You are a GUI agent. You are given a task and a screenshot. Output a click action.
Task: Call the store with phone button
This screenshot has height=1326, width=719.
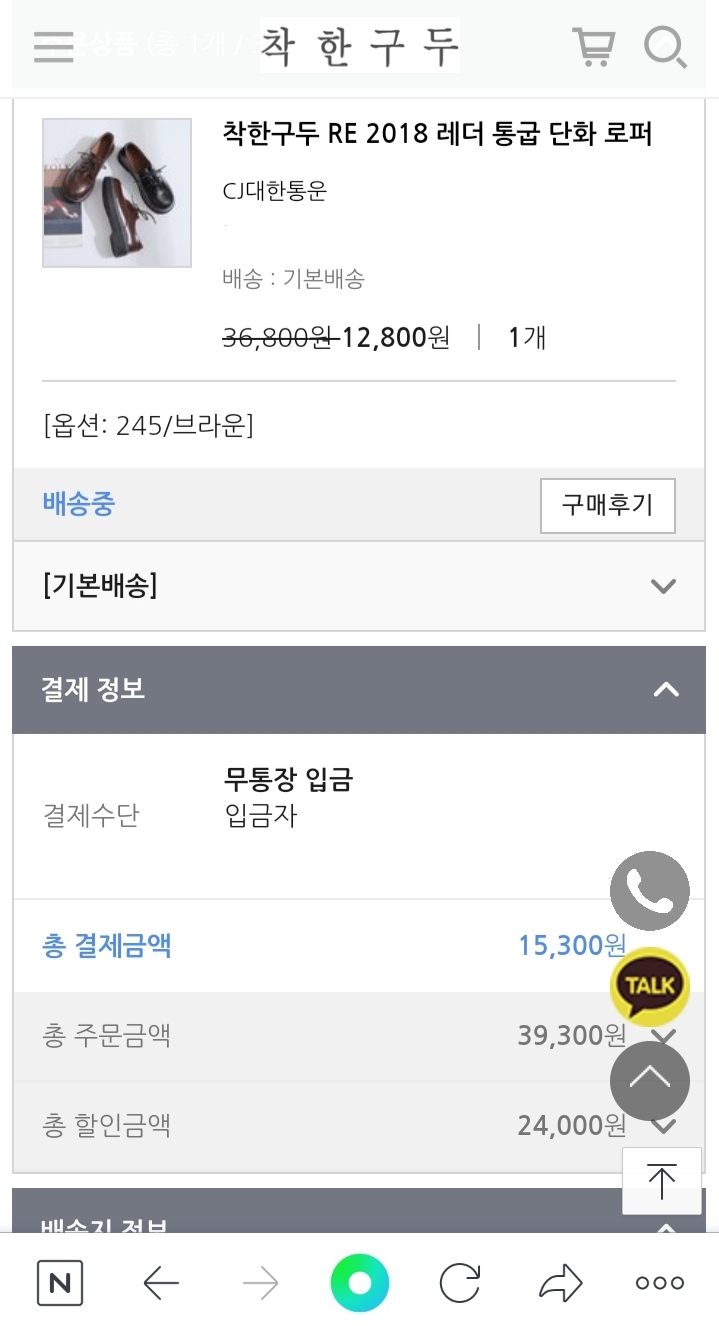tap(650, 891)
